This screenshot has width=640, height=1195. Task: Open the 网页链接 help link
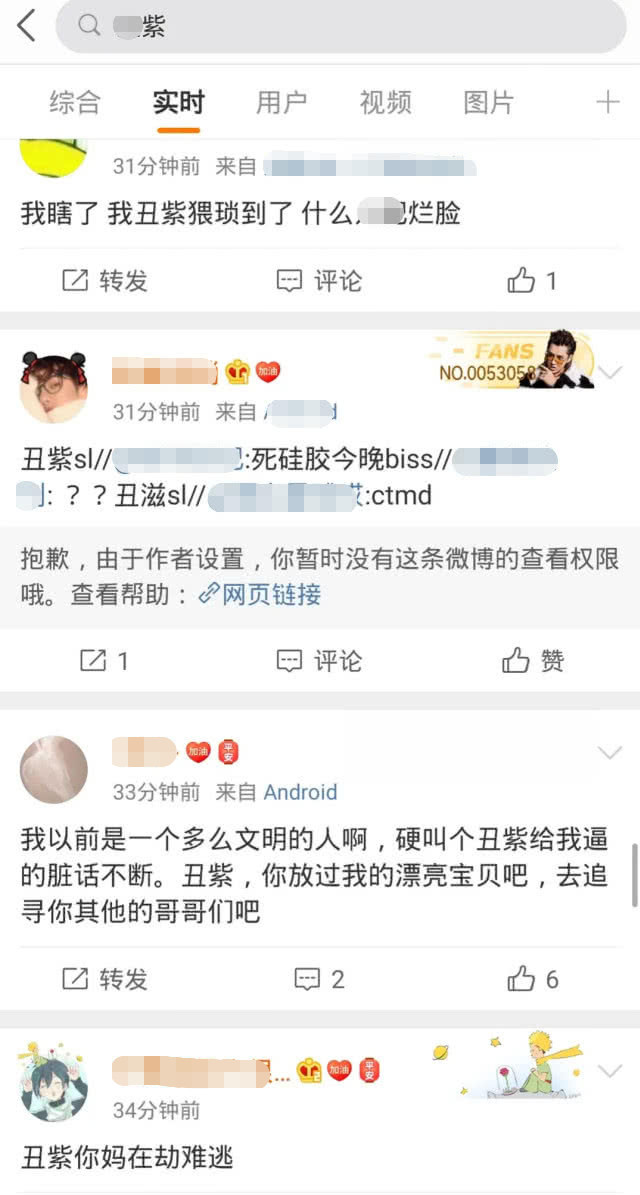[260, 594]
